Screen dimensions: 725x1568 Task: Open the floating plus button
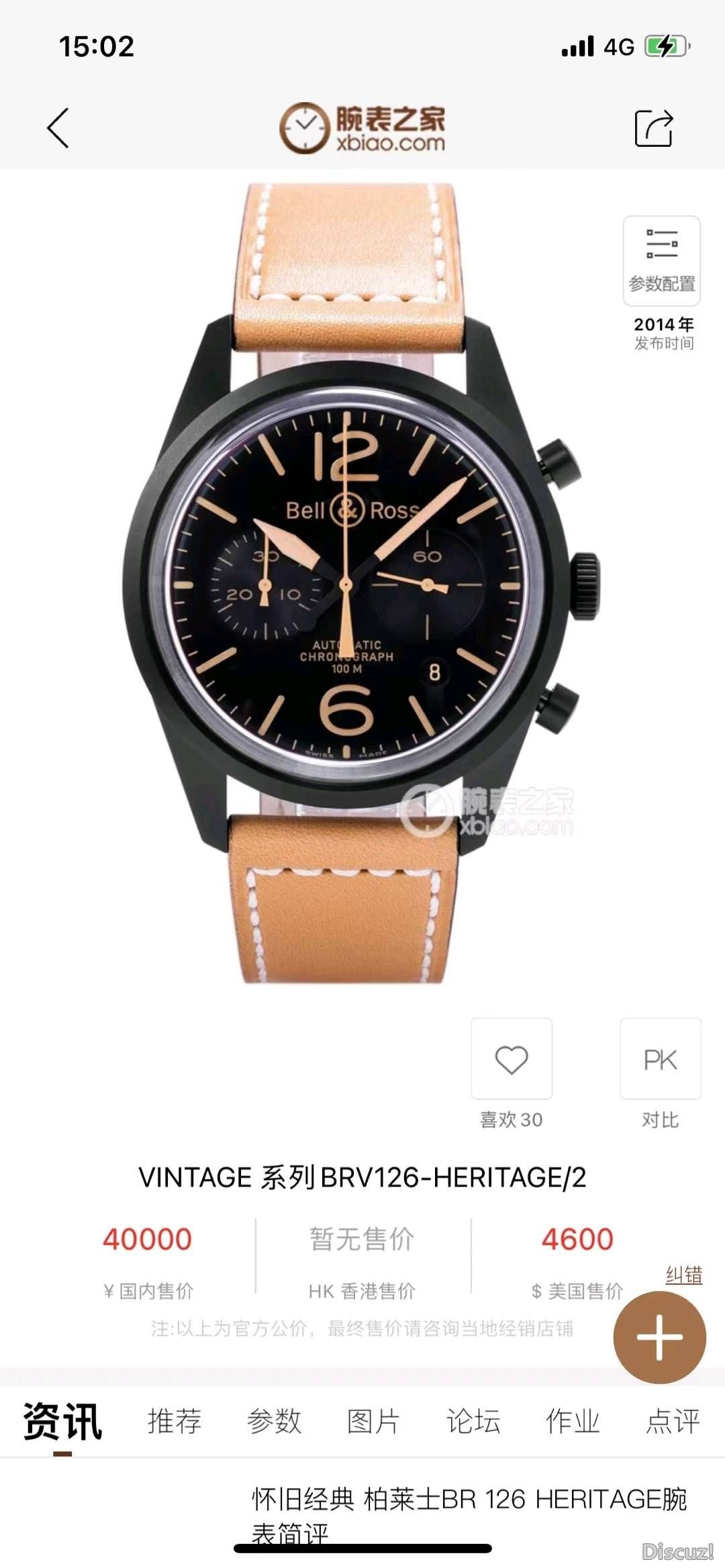[659, 1338]
